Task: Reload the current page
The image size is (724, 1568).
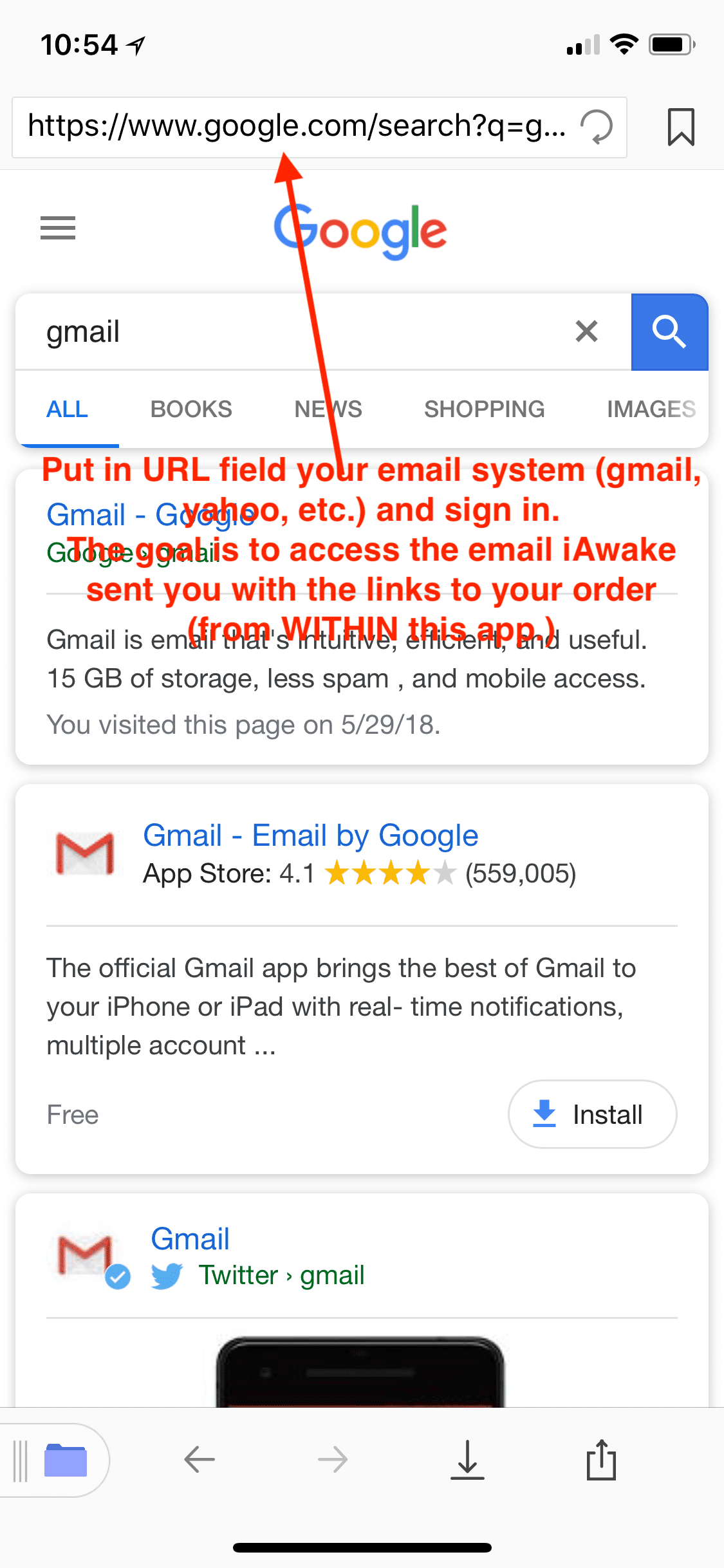Action: coord(597,127)
